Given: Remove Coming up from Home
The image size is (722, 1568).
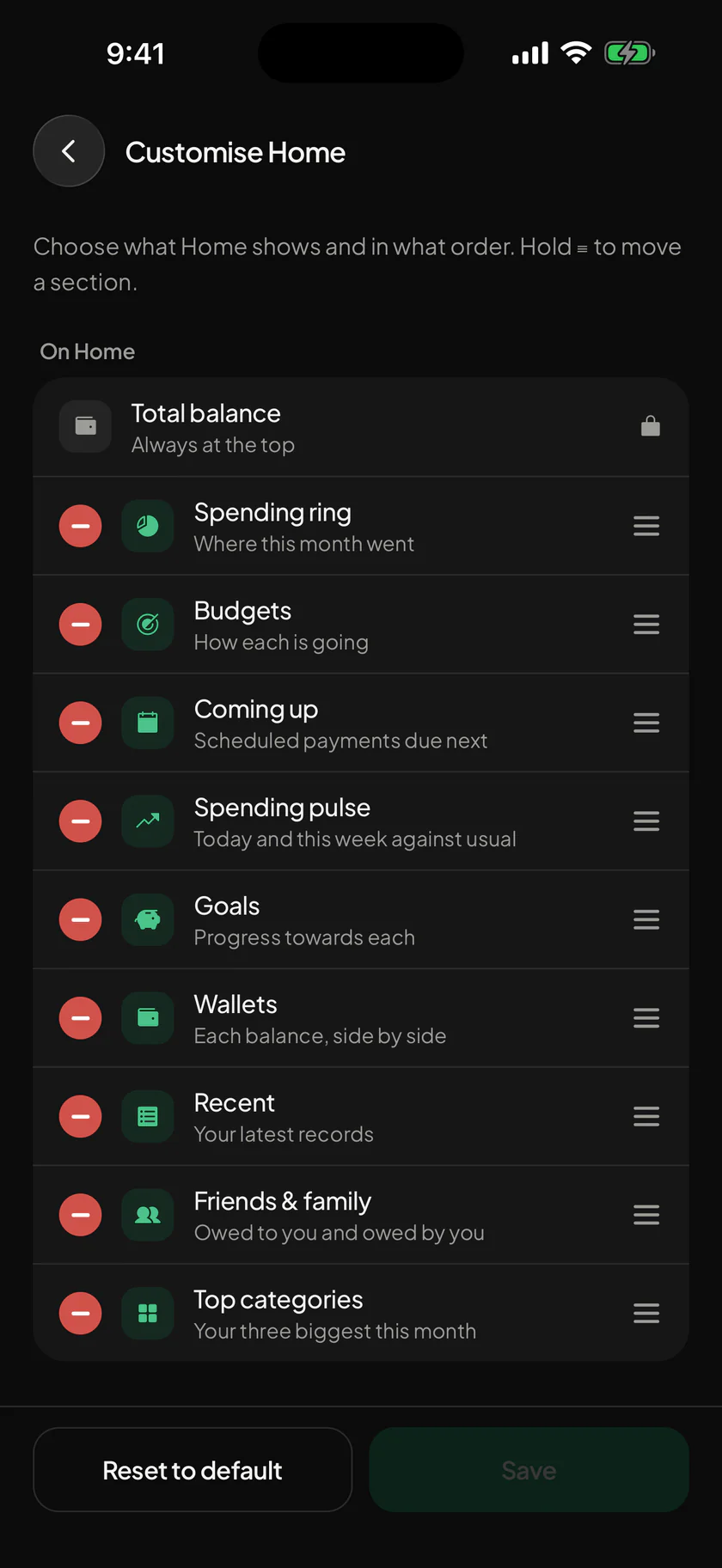Looking at the screenshot, I should (81, 723).
